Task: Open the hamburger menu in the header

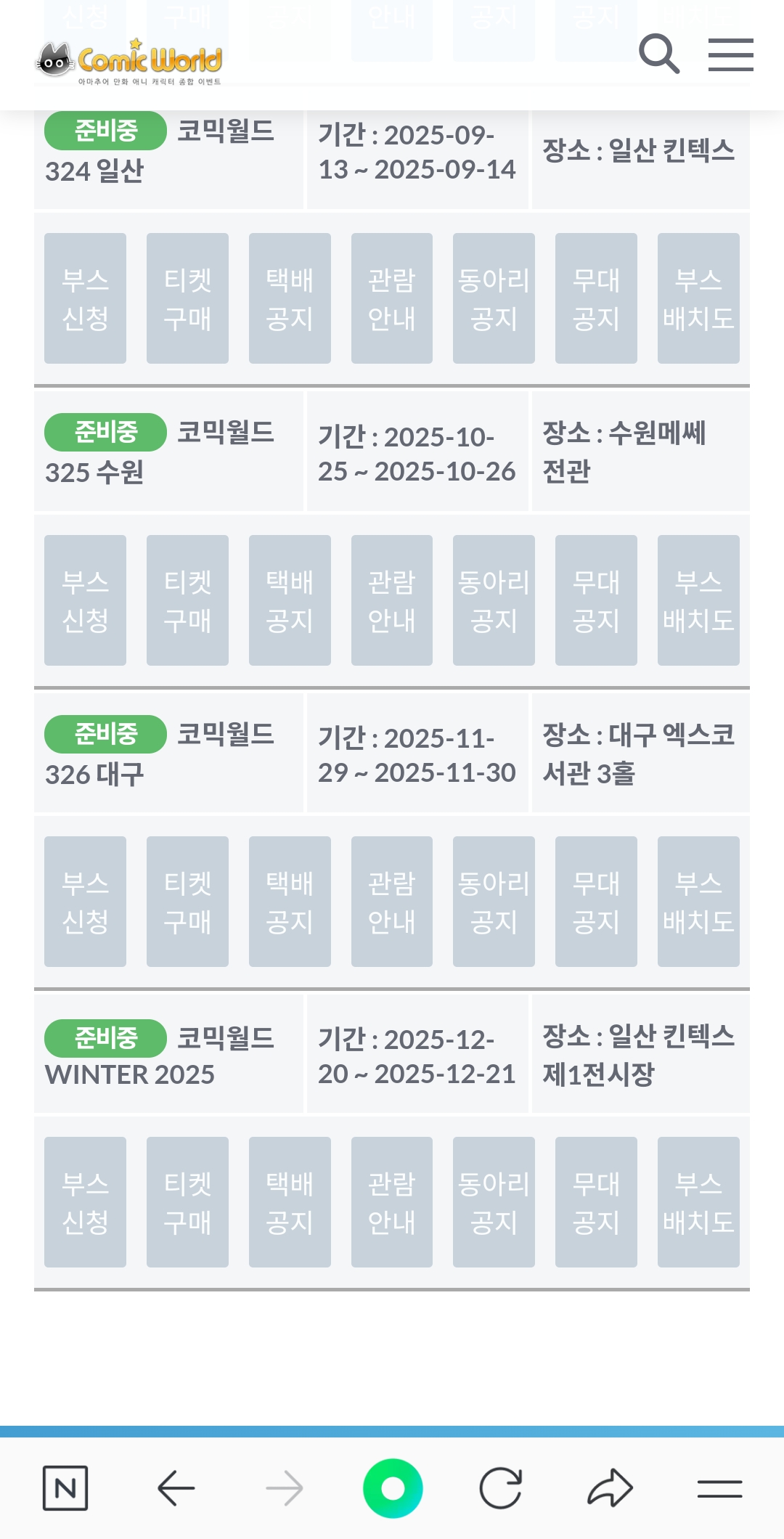Action: (x=730, y=55)
